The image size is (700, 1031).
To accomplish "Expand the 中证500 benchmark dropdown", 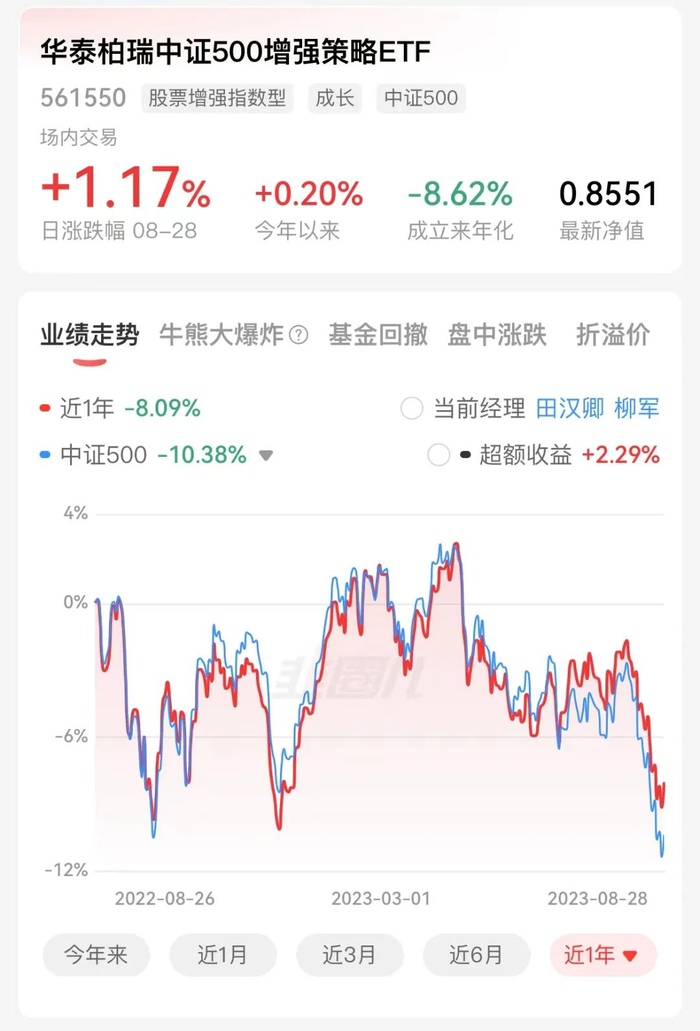I will [x=266, y=456].
